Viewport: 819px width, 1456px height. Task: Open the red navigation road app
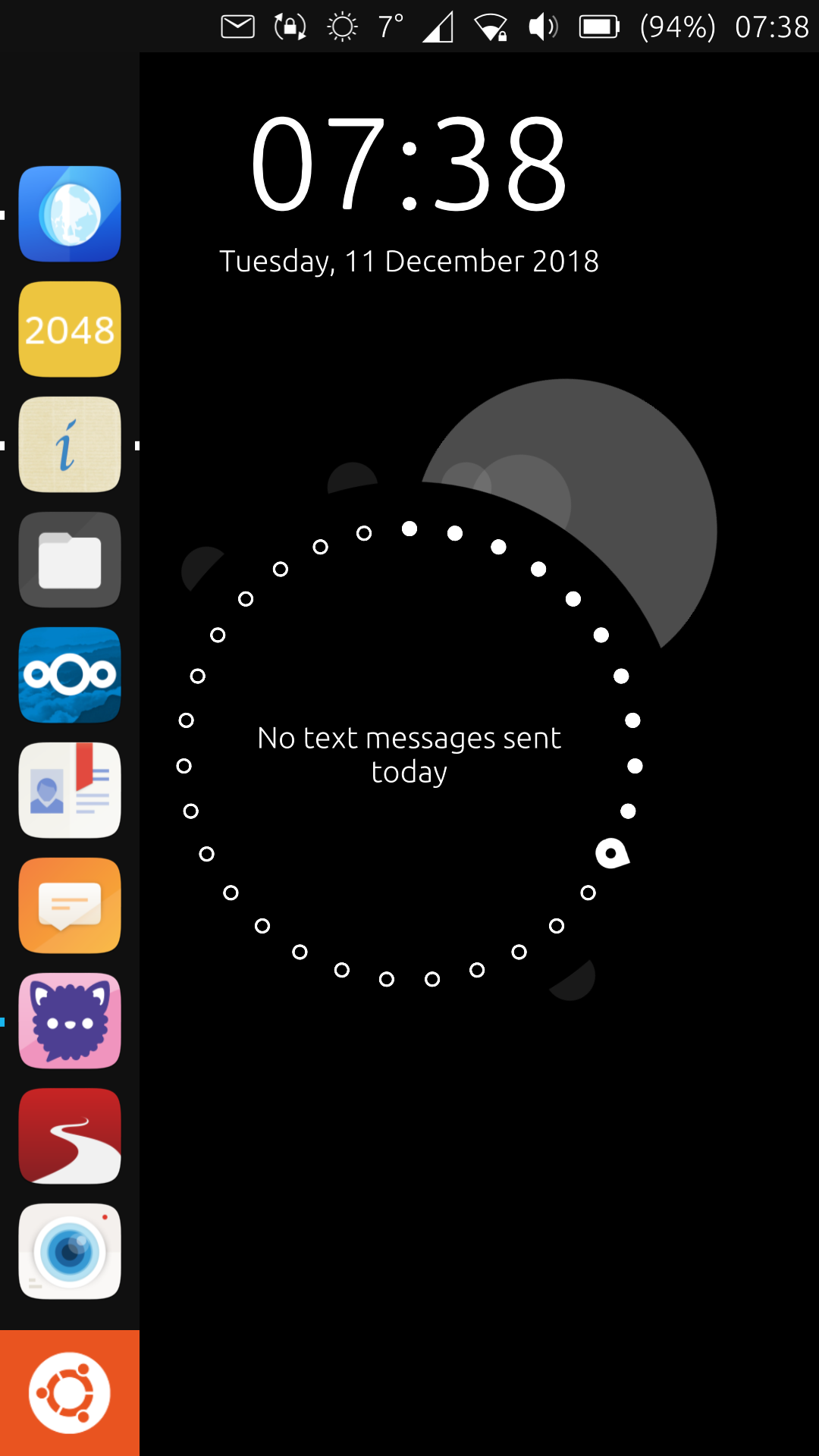pos(70,1136)
